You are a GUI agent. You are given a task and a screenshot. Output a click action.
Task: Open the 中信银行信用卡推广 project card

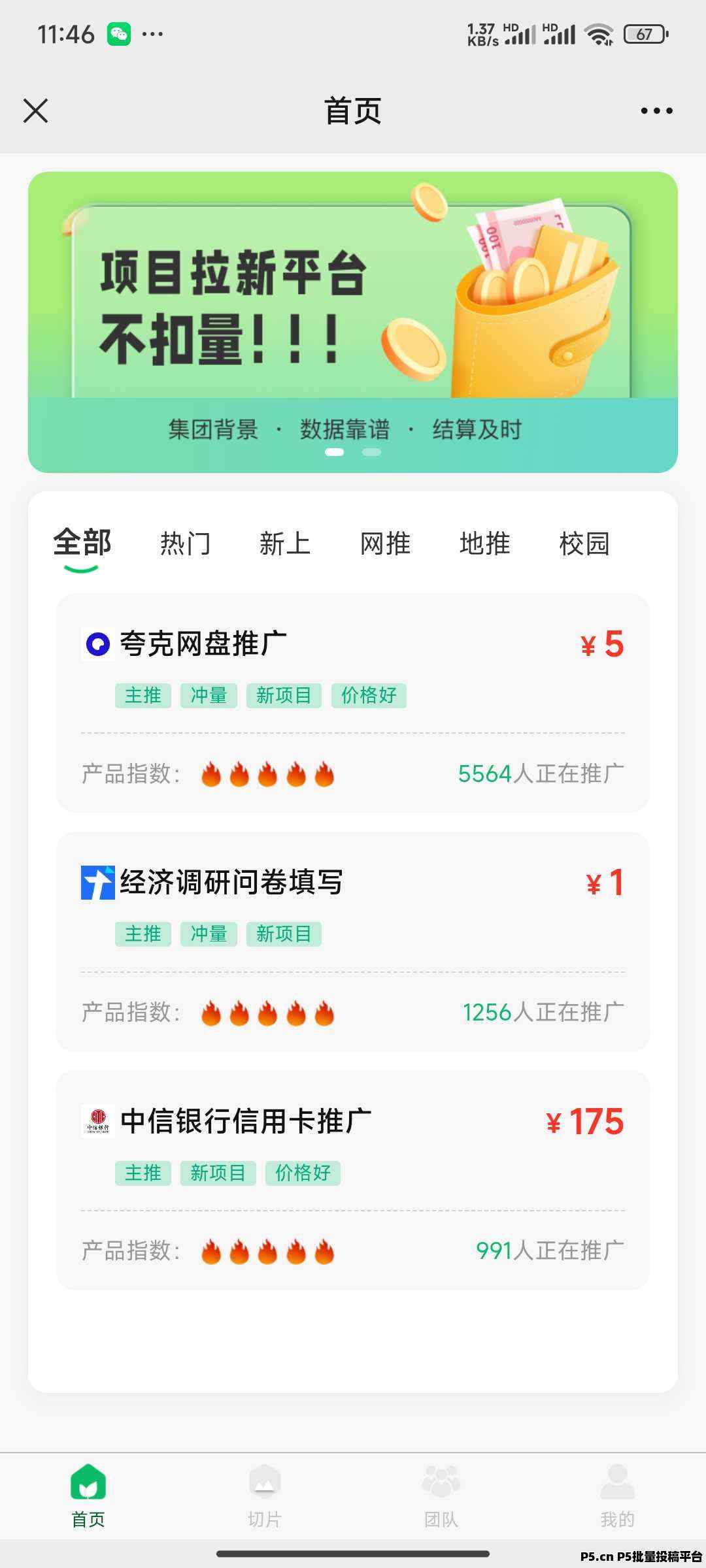pos(352,1179)
